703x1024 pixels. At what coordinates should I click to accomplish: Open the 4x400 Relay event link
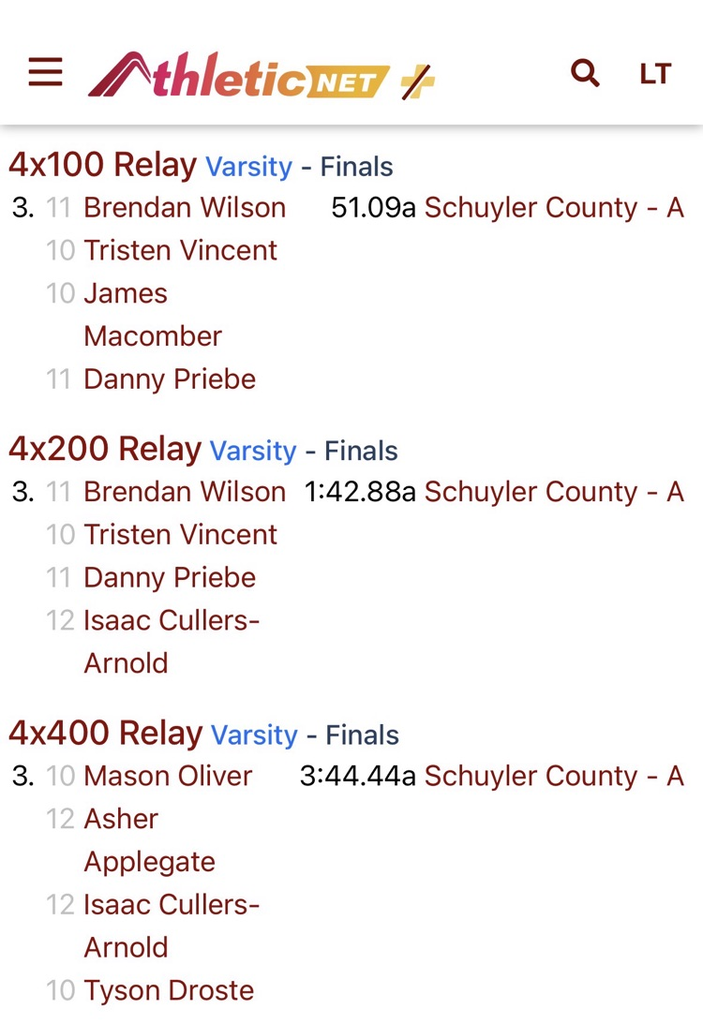click(105, 733)
